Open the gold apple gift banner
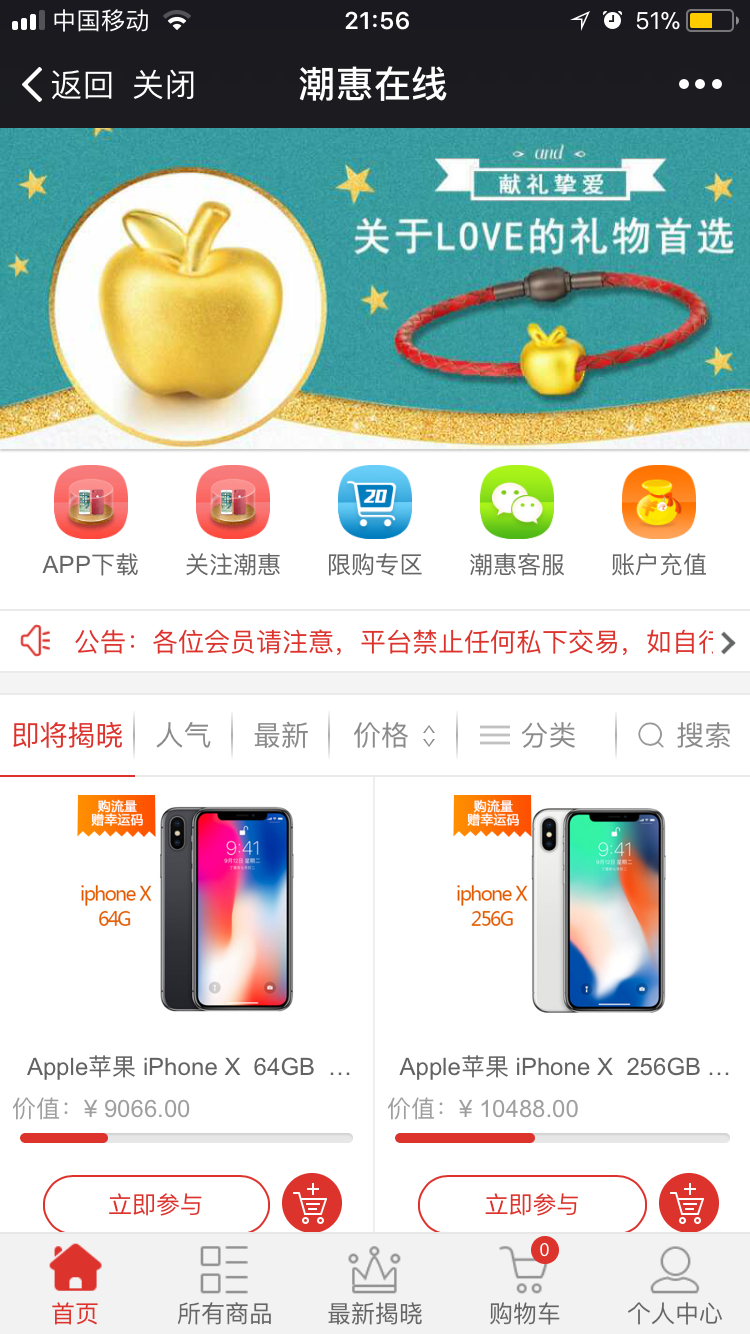 (375, 288)
